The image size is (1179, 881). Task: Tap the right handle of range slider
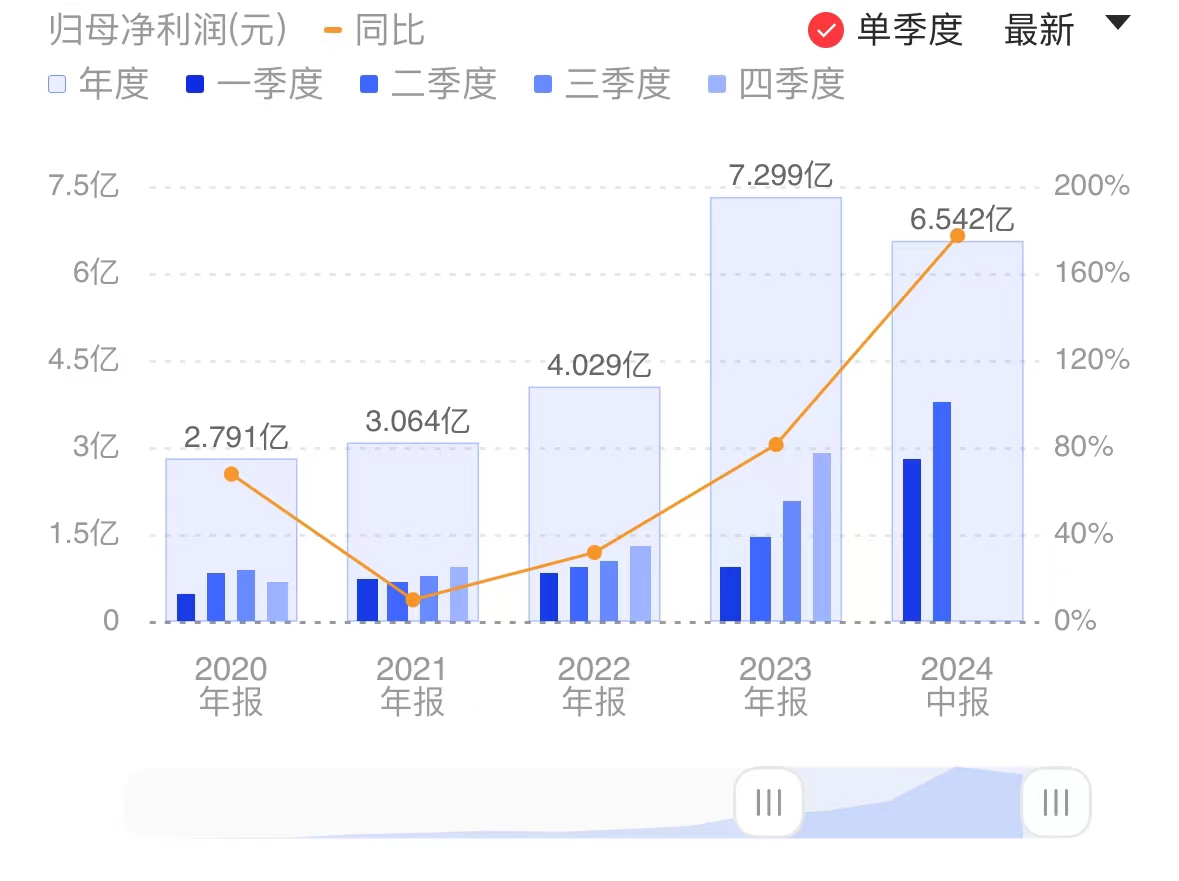(x=1055, y=802)
